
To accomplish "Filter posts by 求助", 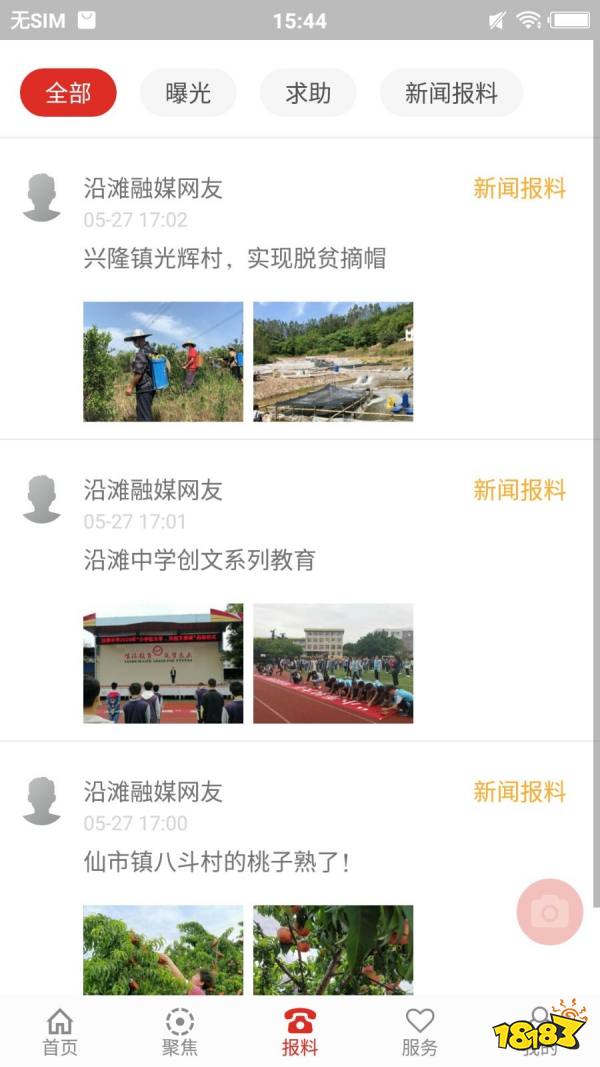I will pyautogui.click(x=308, y=93).
